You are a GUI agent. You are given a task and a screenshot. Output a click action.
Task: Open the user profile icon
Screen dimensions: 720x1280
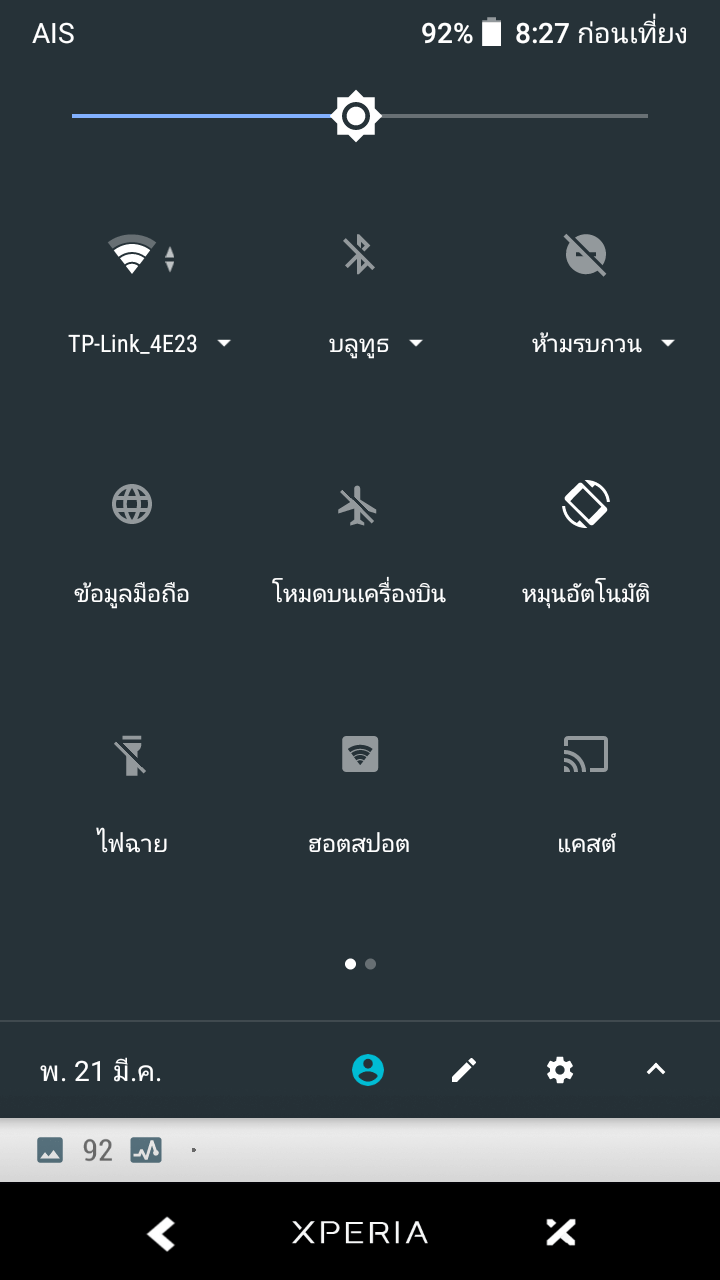(x=368, y=1070)
